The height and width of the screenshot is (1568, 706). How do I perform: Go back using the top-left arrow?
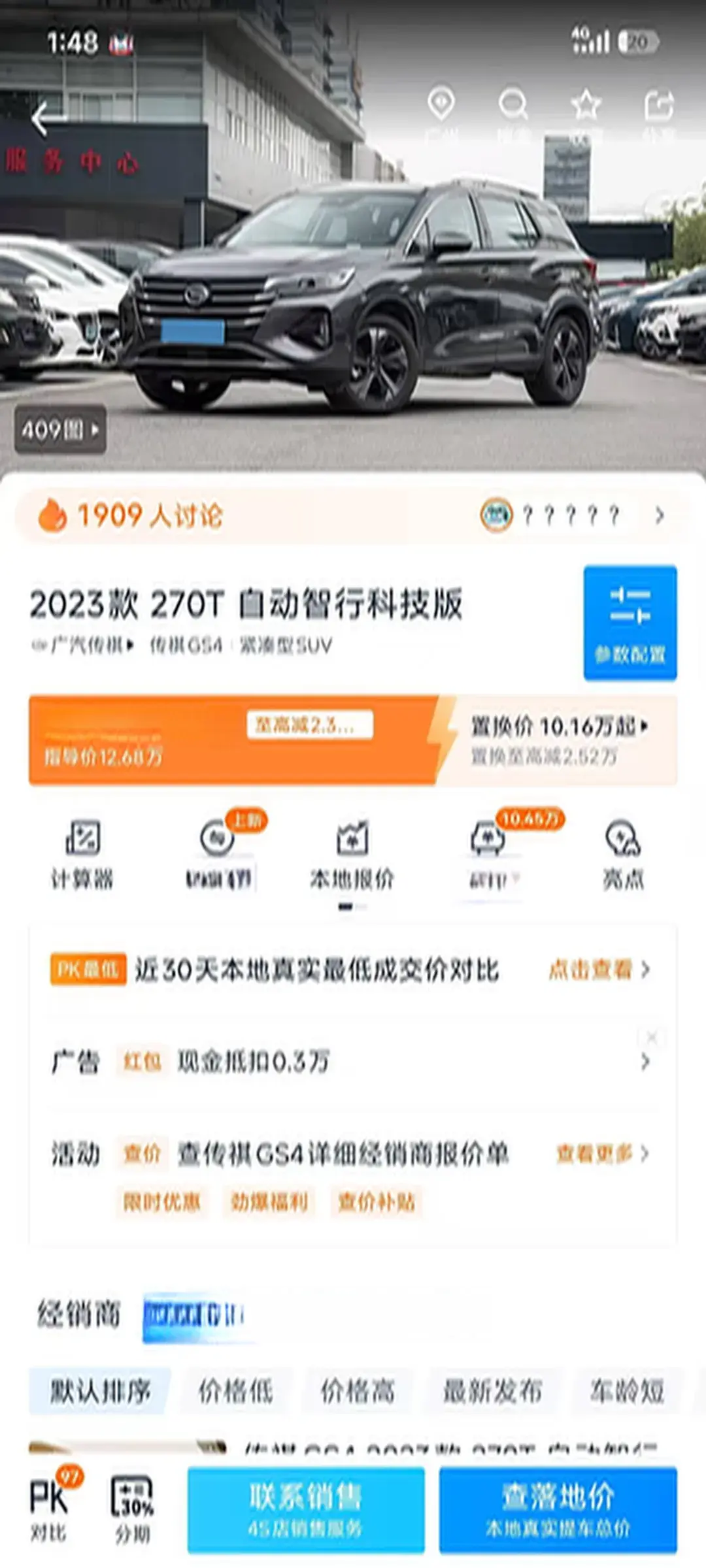(x=43, y=118)
